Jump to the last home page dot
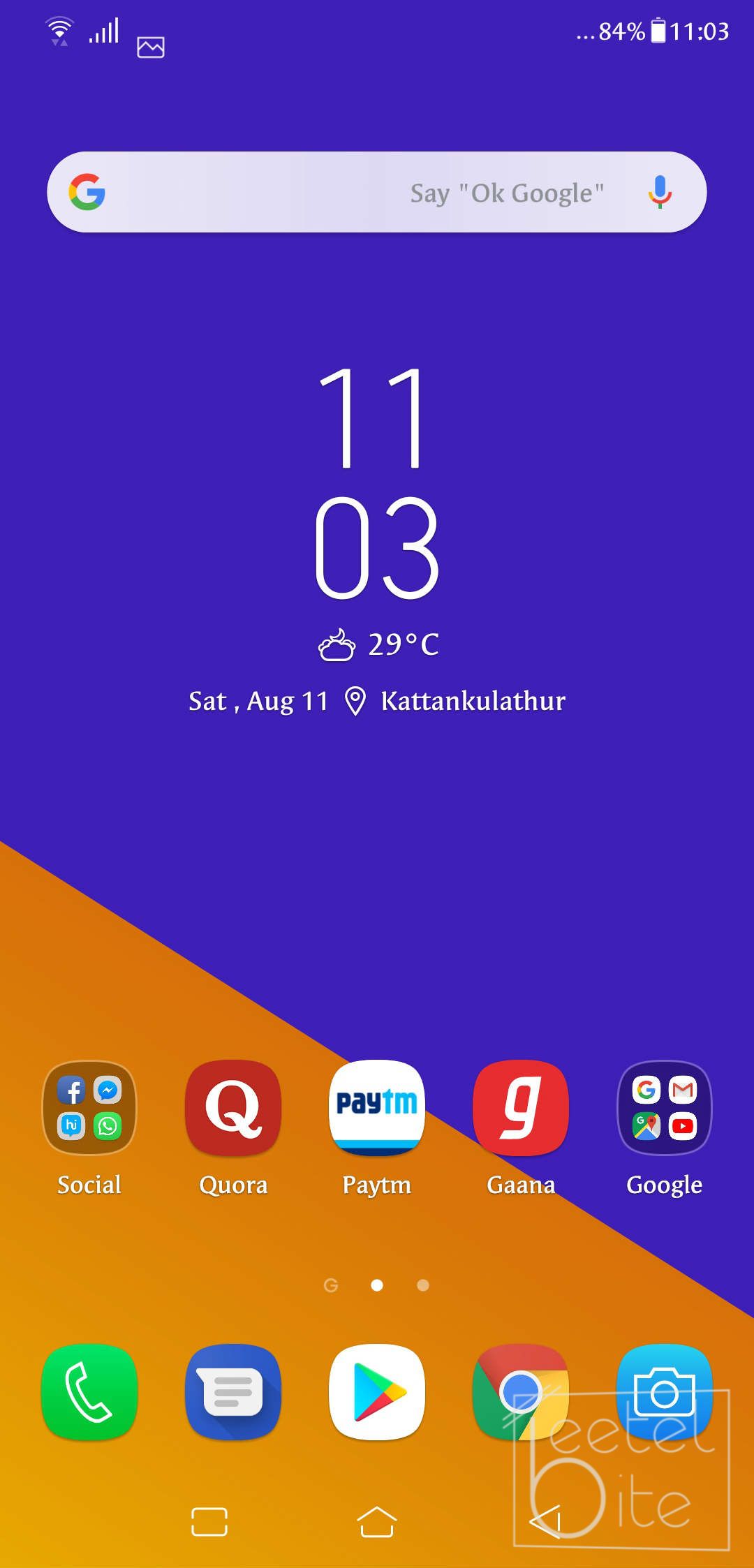This screenshot has height=1568, width=754. [423, 1285]
